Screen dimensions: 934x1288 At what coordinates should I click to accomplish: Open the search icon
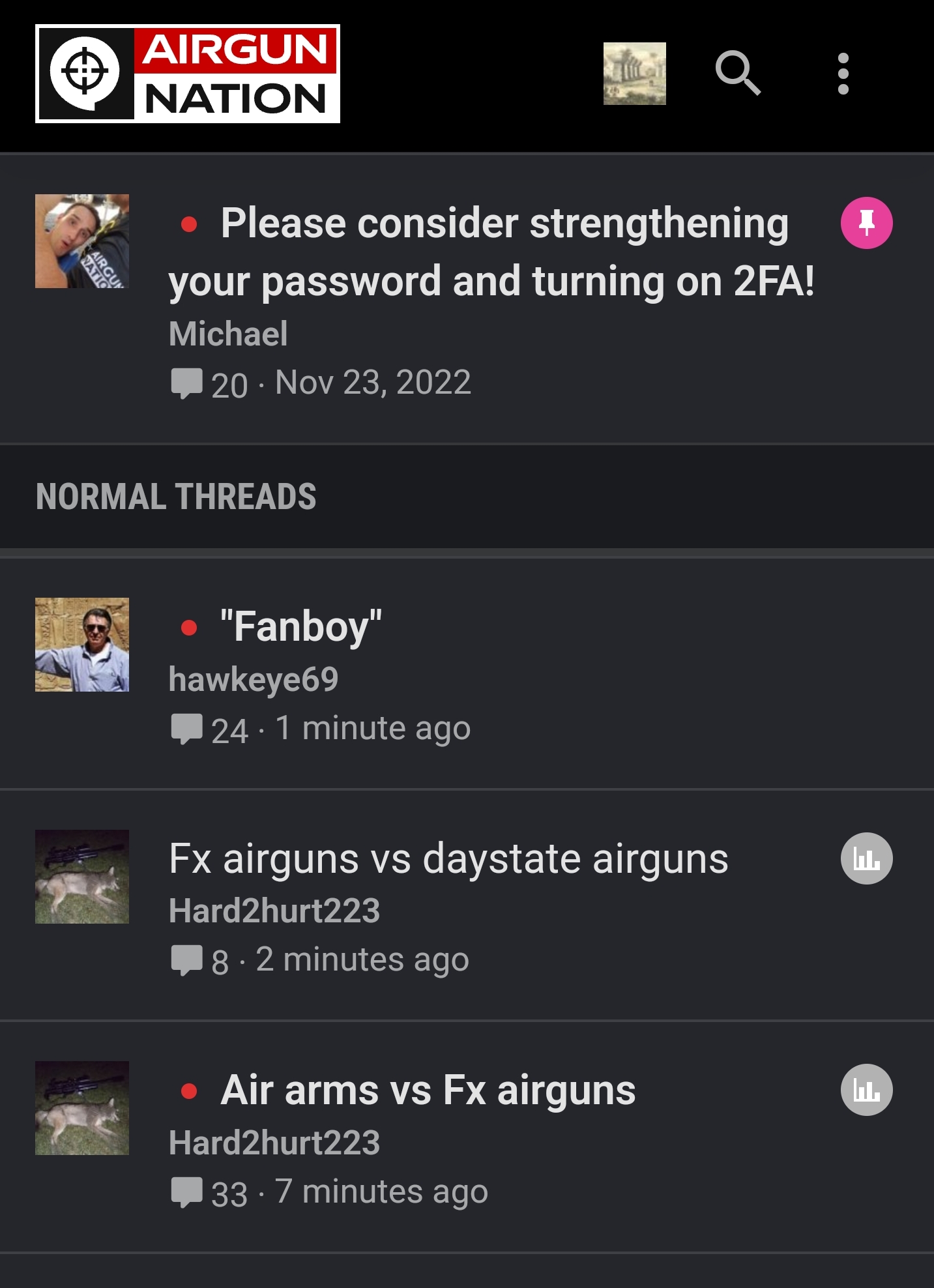pyautogui.click(x=737, y=73)
